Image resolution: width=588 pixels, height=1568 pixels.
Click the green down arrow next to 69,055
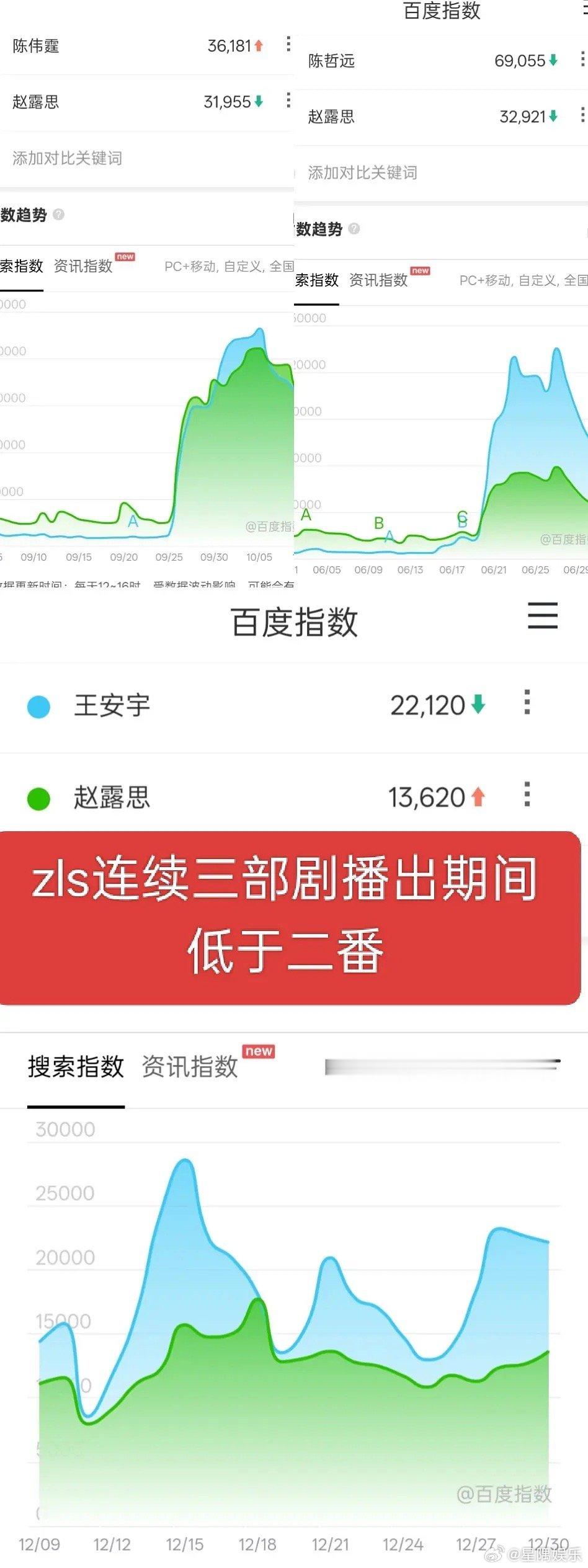coord(553,61)
